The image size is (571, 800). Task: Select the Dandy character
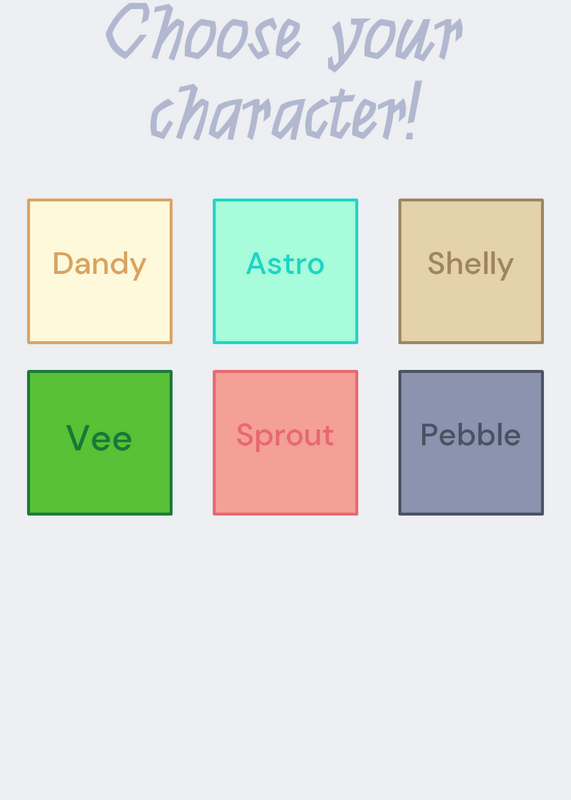[100, 271]
